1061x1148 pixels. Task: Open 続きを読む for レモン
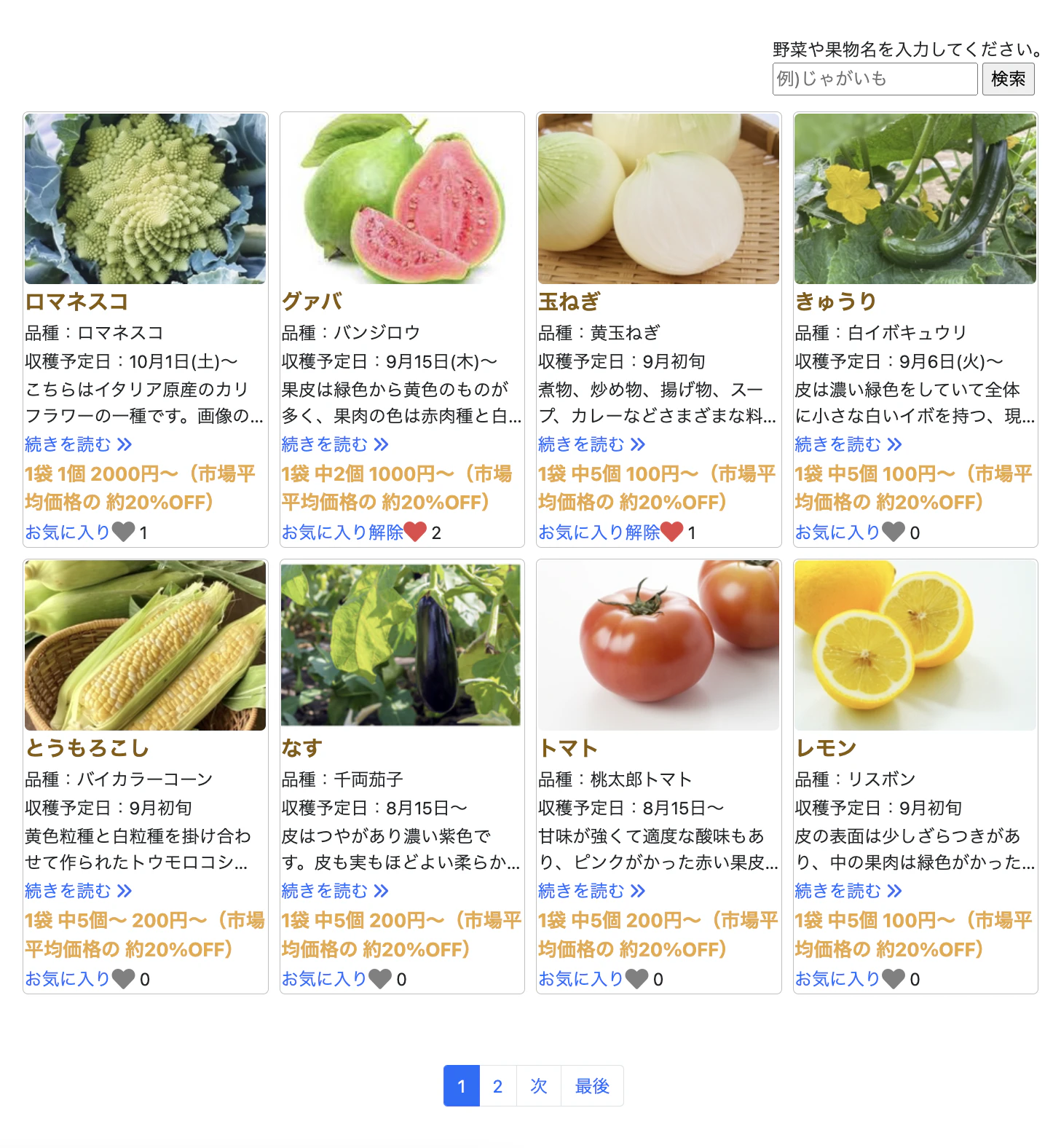[x=848, y=891]
